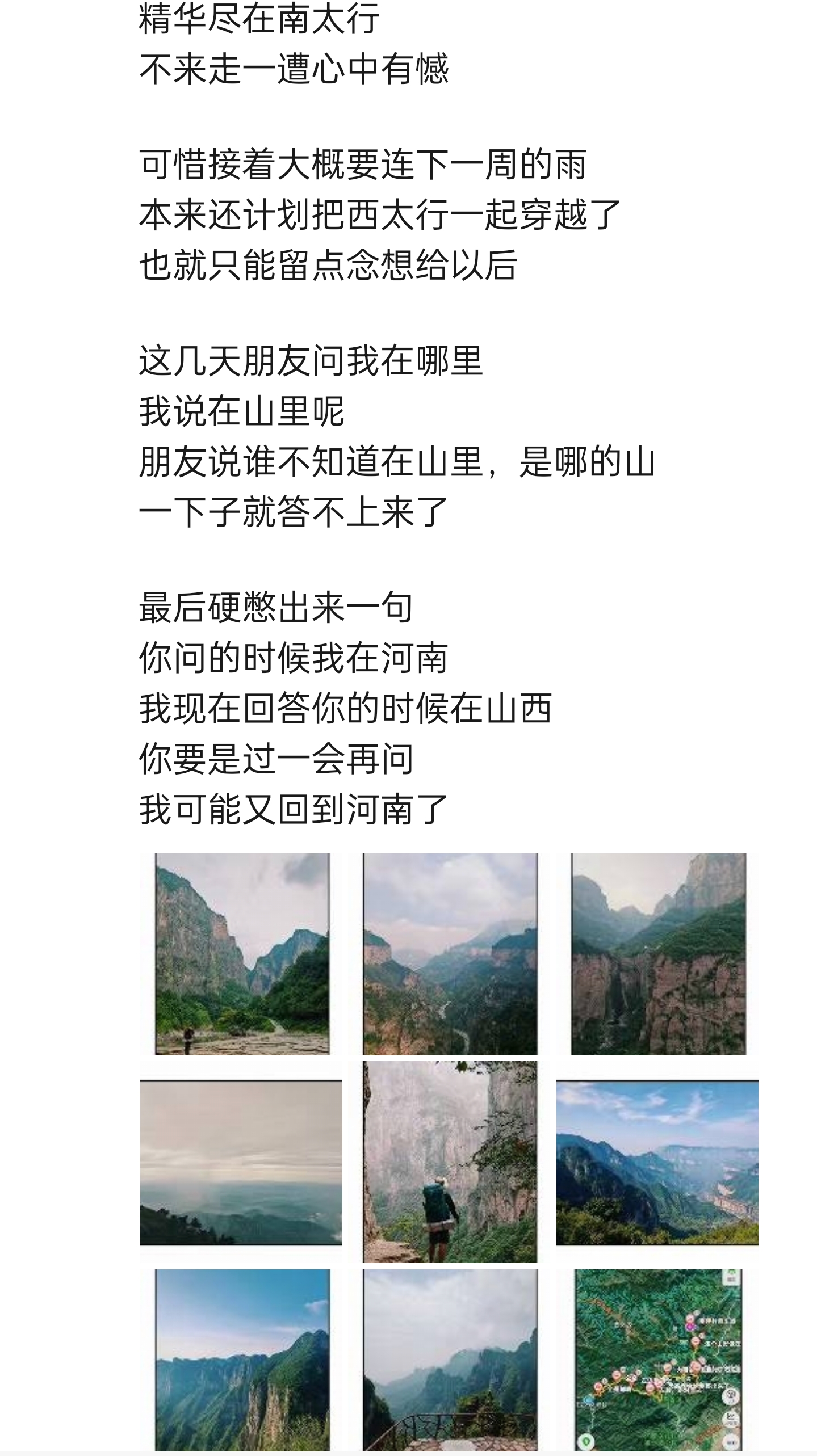Open the backpacker on cliff ledge photo
817x1456 pixels.
point(450,1162)
